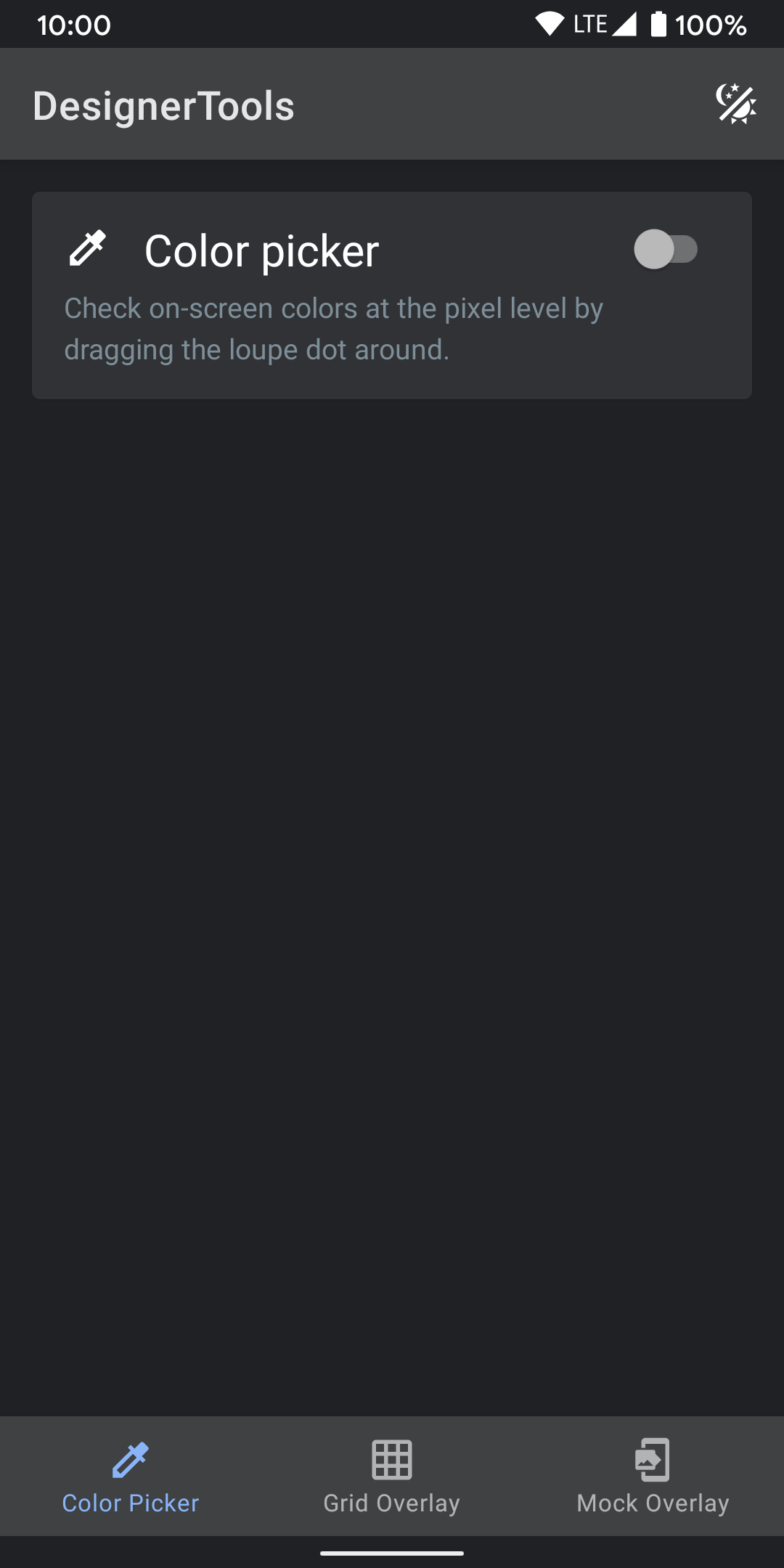The image size is (784, 1568).
Task: Open the Mock Overlay tab
Action: [x=653, y=1477]
